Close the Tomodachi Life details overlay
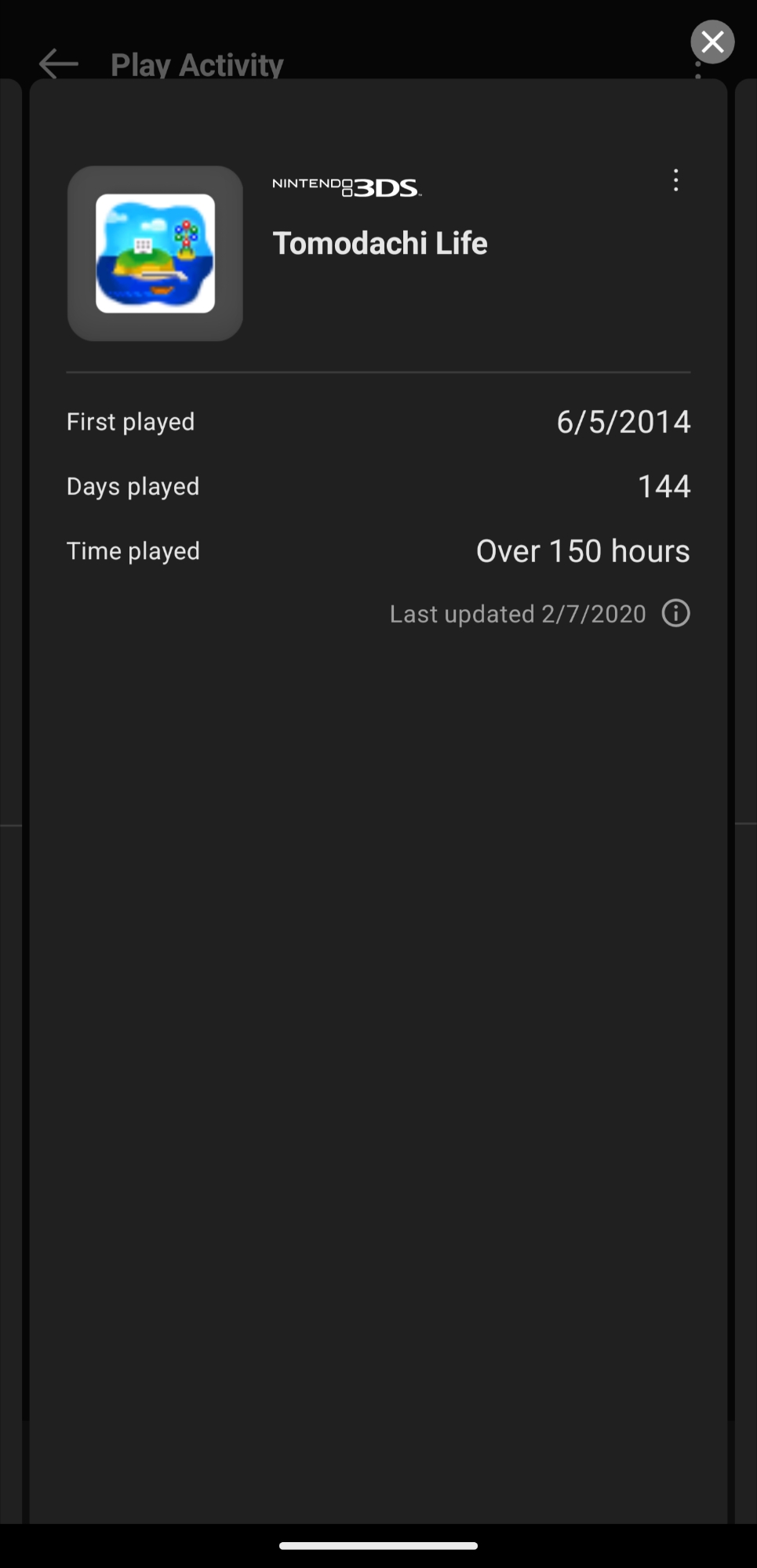This screenshot has width=757, height=1568. click(x=712, y=42)
